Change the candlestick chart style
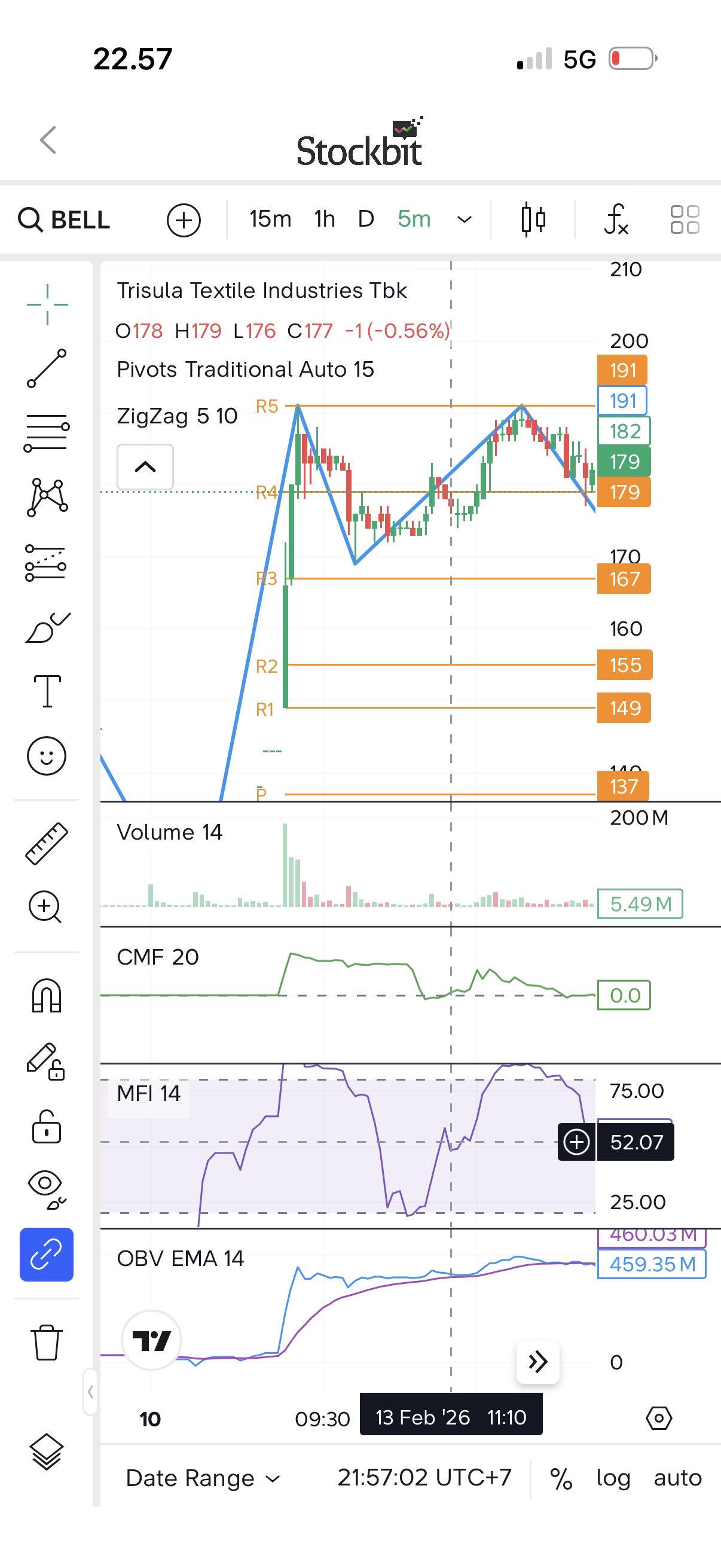This screenshot has width=721, height=1568. click(x=533, y=219)
